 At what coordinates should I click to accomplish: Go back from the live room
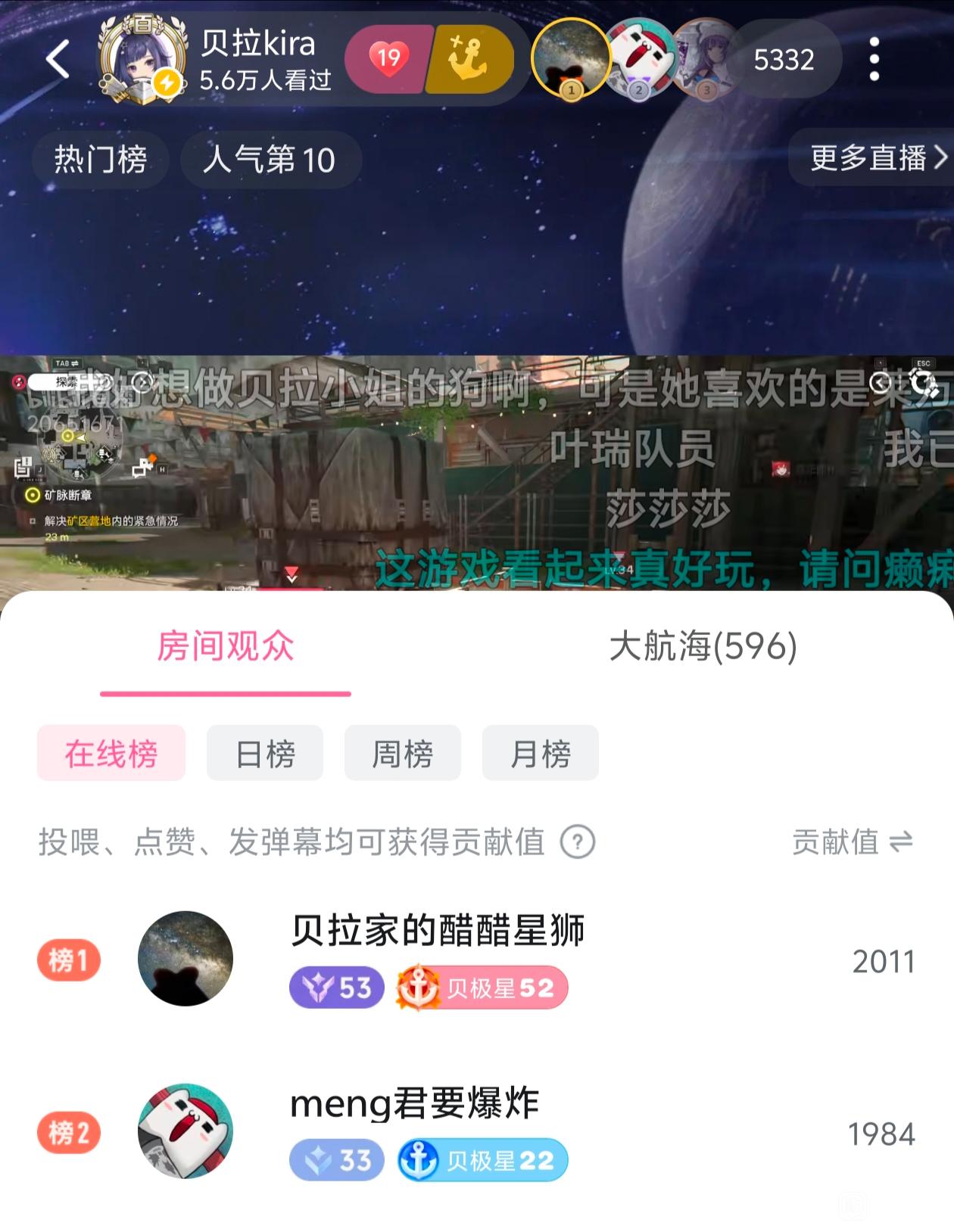[58, 60]
